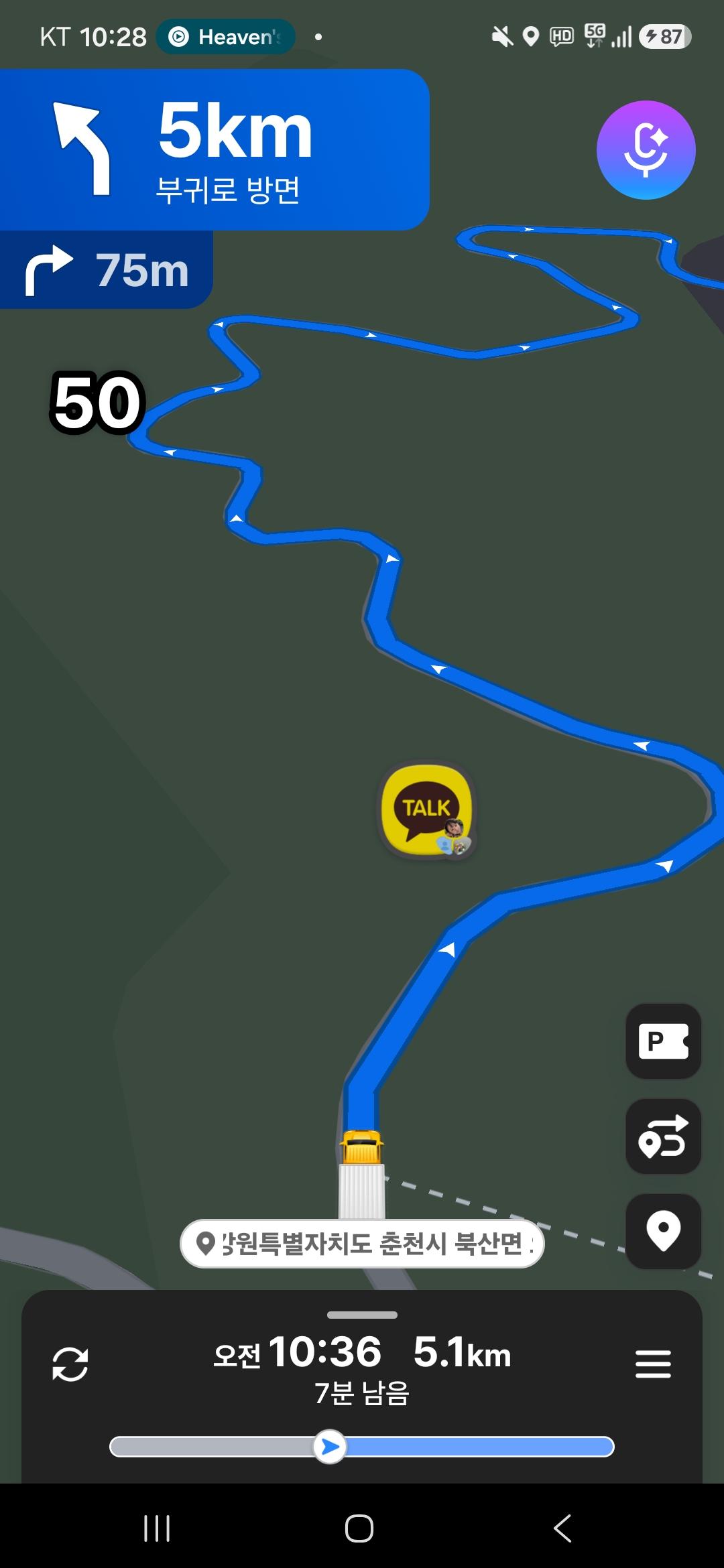Image resolution: width=724 pixels, height=1568 pixels.
Task: Open the Heaven's media playback pill
Action: pyautogui.click(x=226, y=36)
